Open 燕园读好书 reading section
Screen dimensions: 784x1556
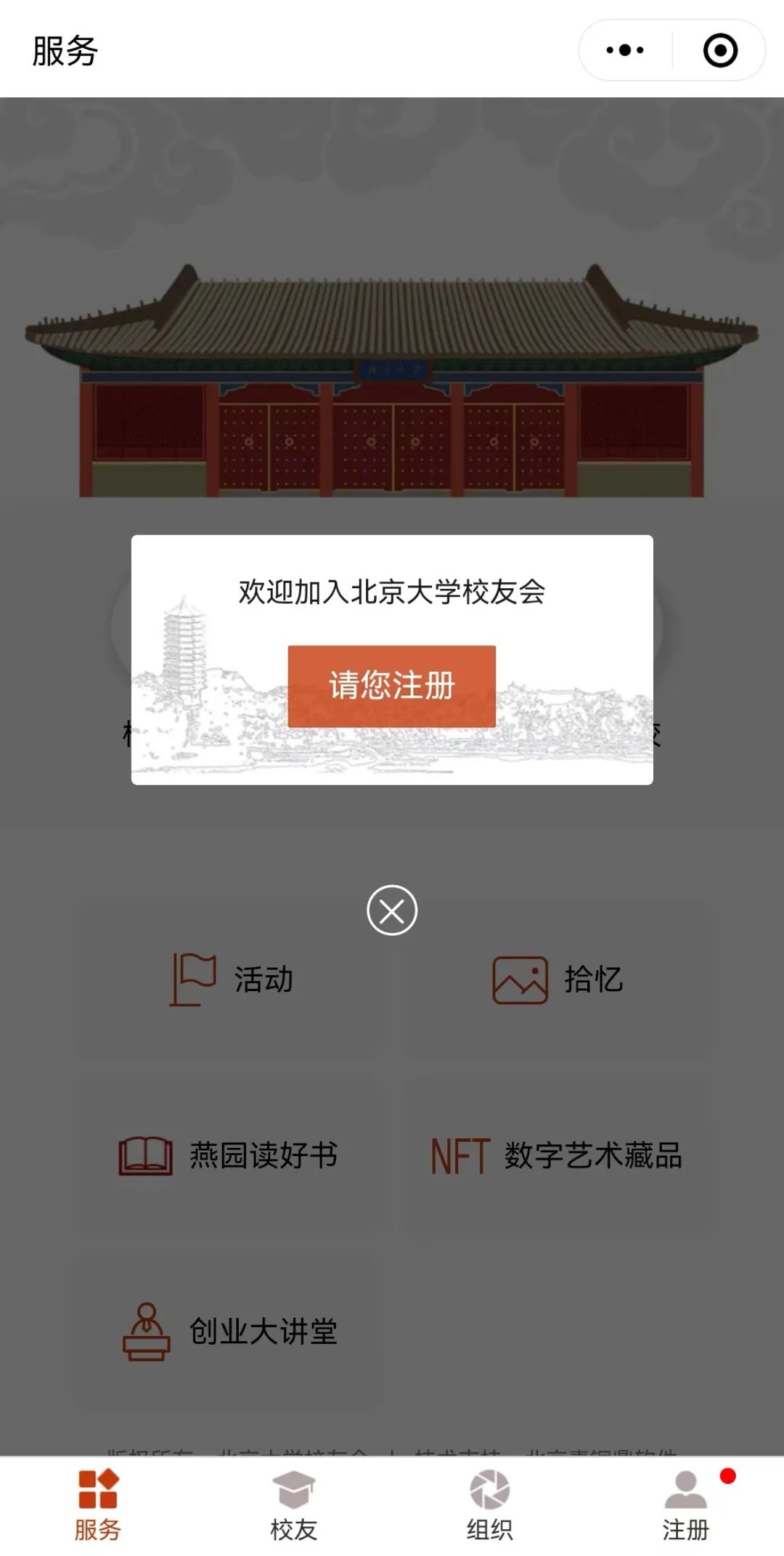pos(229,1155)
